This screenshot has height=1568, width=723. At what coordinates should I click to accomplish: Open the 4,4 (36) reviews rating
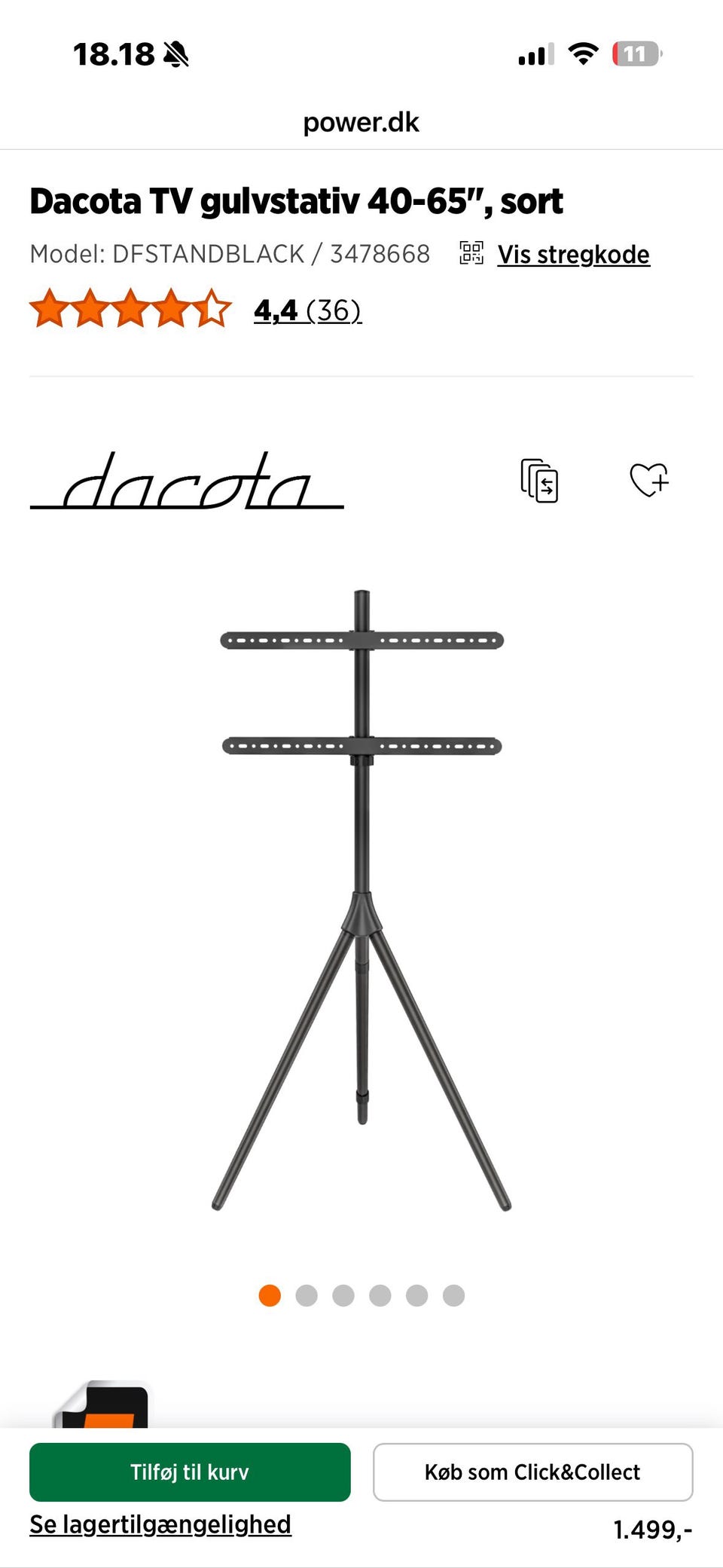tap(307, 310)
